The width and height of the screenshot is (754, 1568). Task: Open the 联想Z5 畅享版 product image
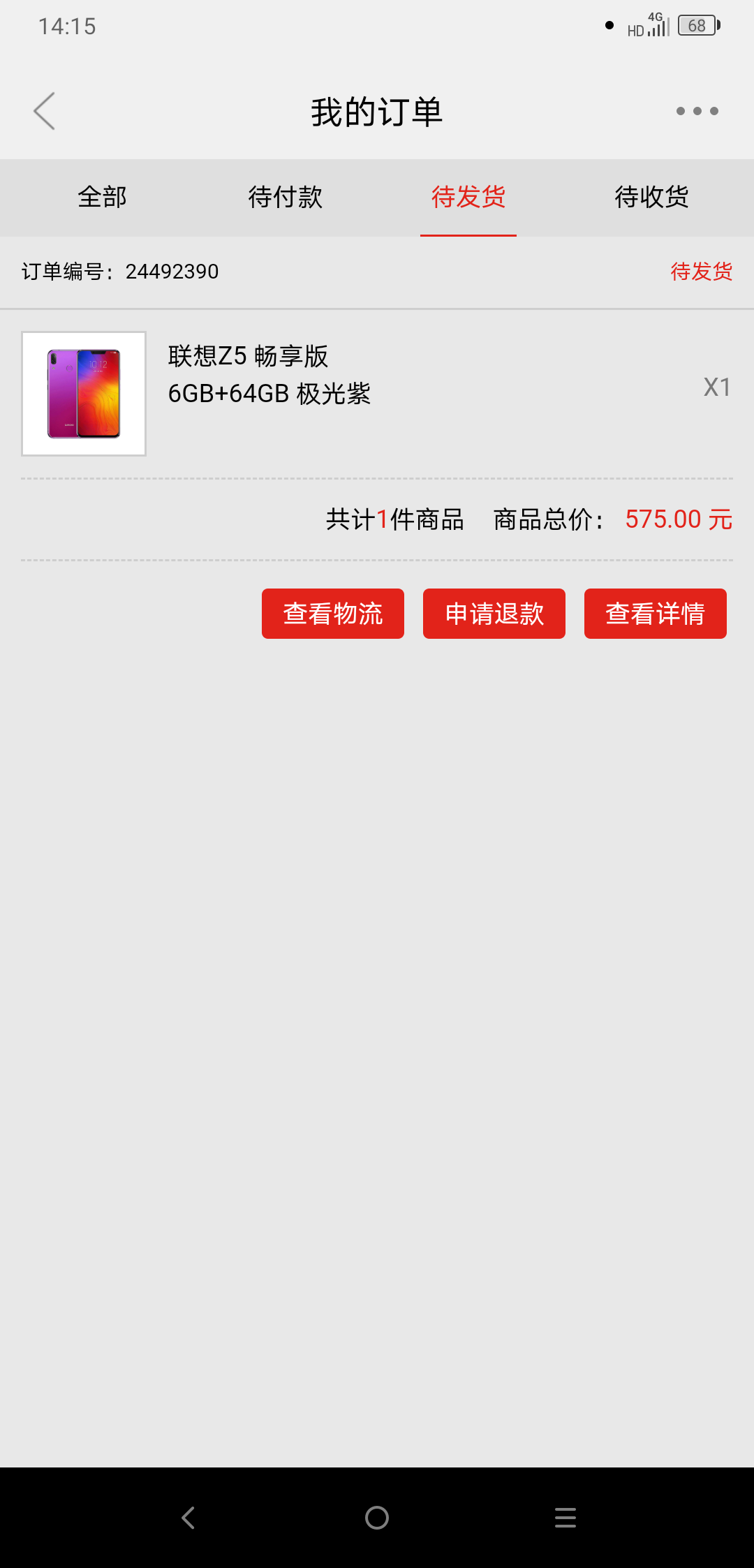(x=84, y=394)
